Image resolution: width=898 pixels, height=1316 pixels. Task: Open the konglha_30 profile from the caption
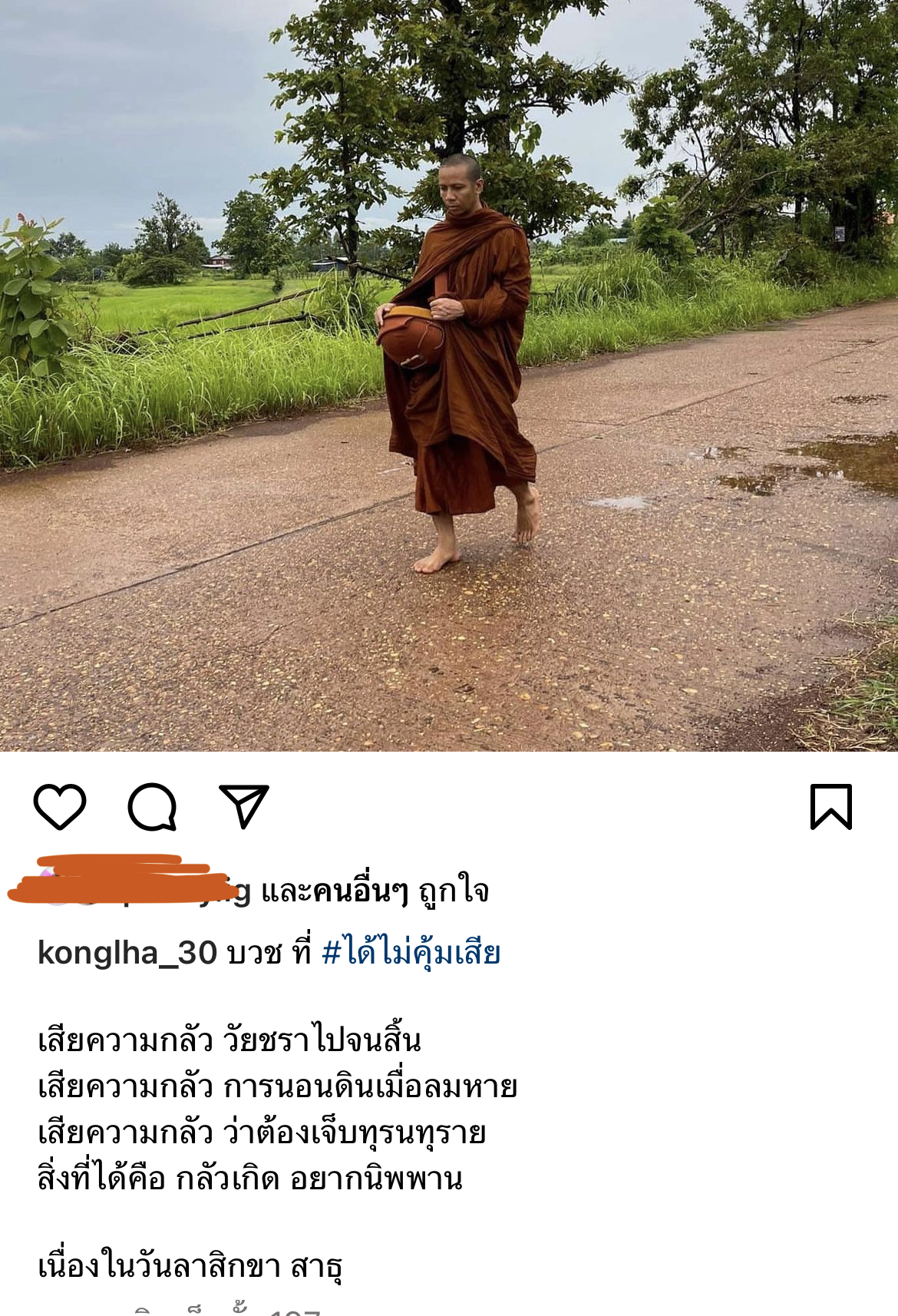click(127, 953)
